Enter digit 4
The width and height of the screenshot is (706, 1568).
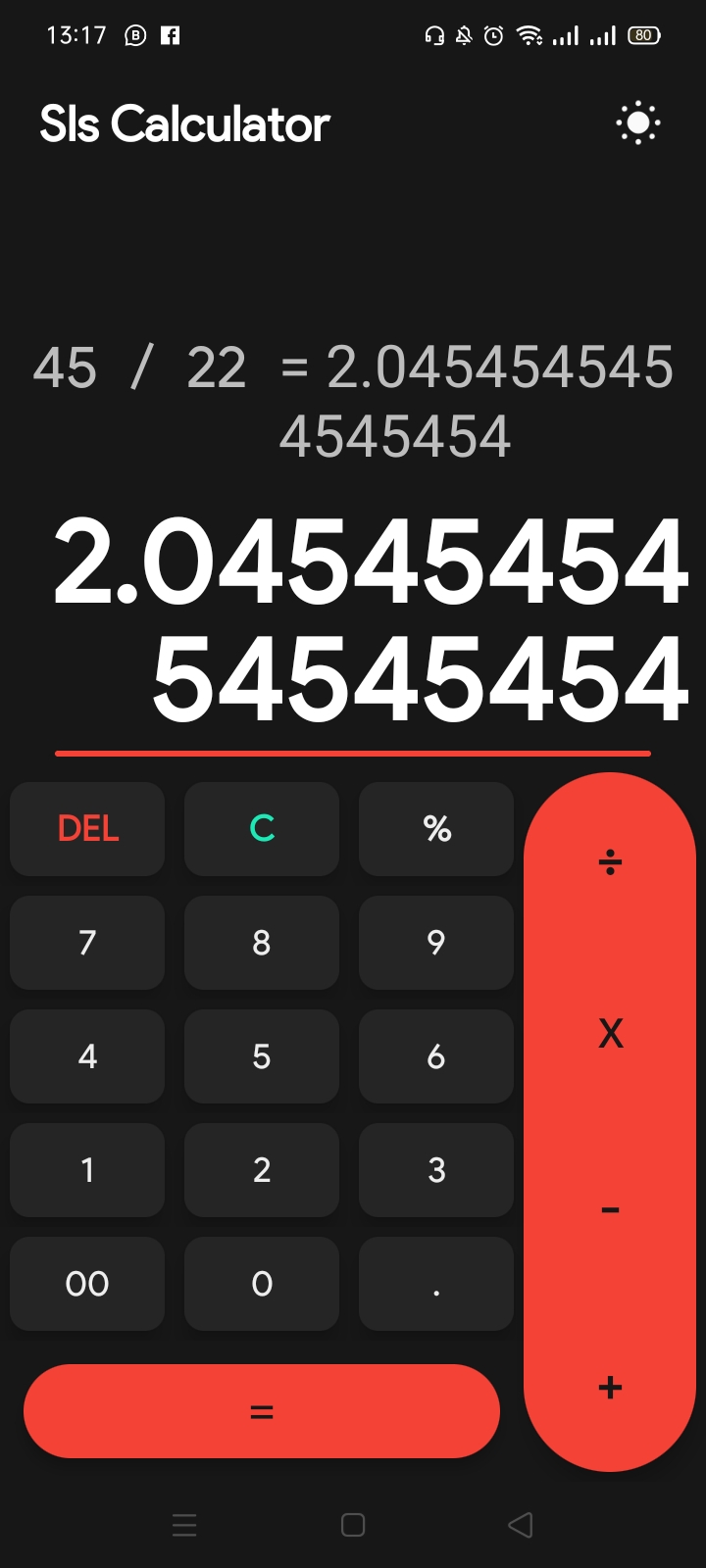tap(87, 1056)
